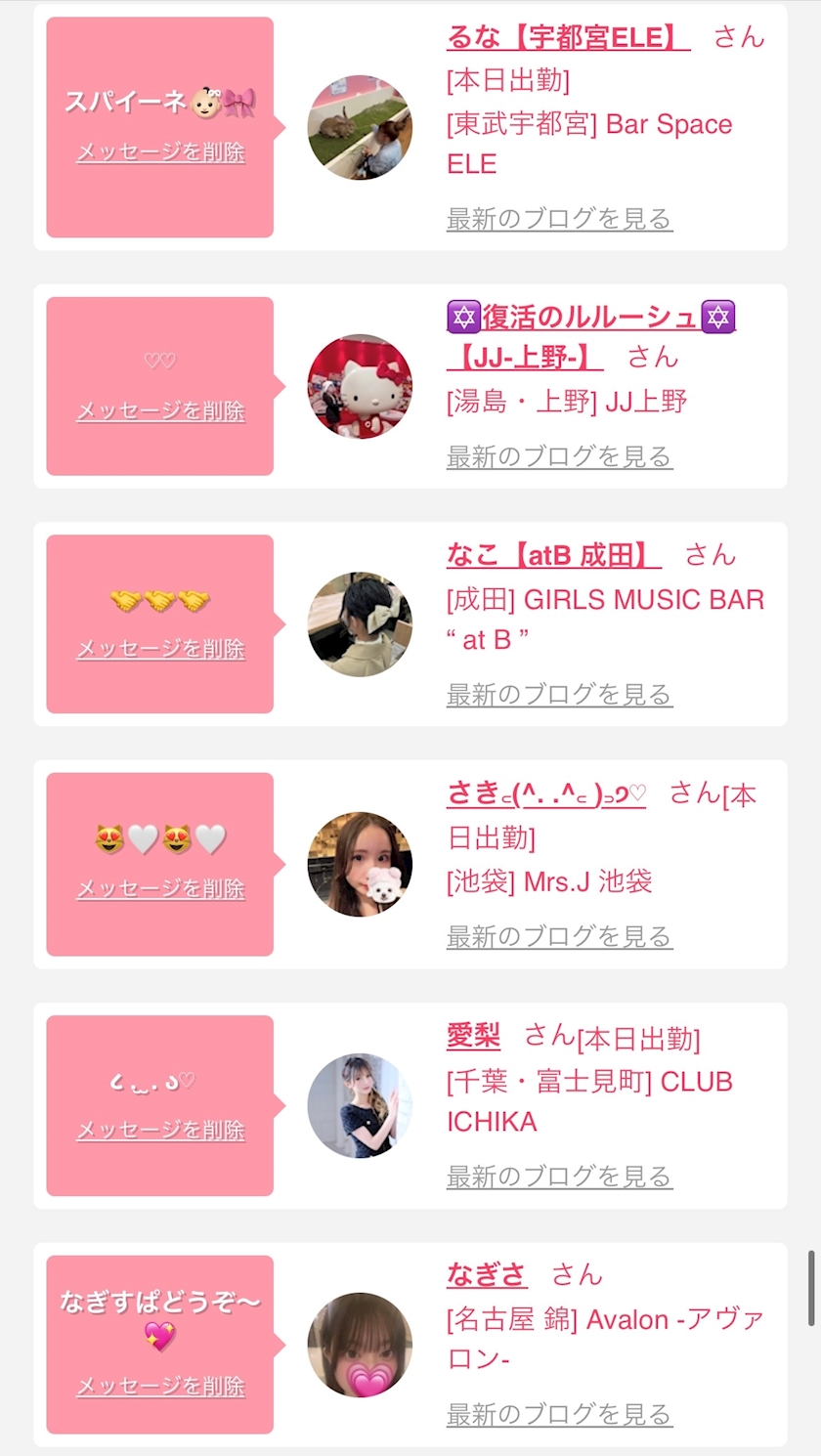Open 復活のルルーシュ【JJ-上野-】 profile link
The width and height of the screenshot is (821, 1456).
coord(590,337)
